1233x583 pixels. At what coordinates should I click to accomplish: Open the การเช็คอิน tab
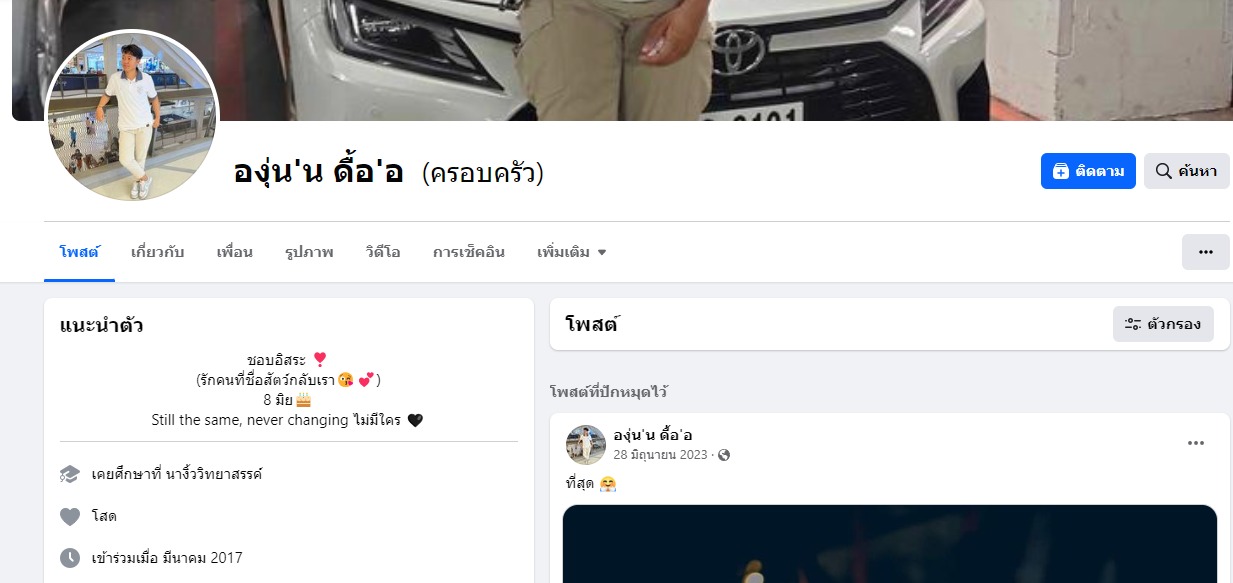click(x=468, y=252)
